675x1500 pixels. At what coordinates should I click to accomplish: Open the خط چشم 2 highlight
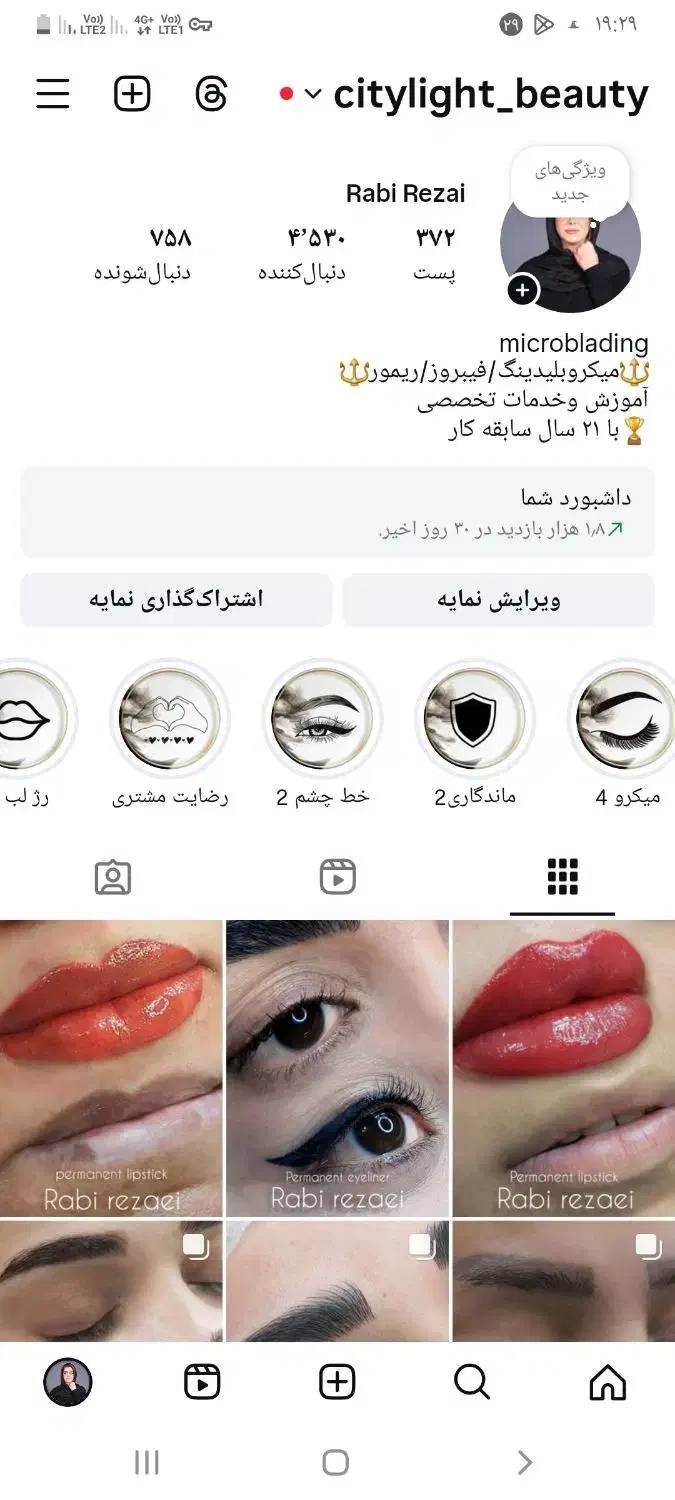click(x=322, y=720)
